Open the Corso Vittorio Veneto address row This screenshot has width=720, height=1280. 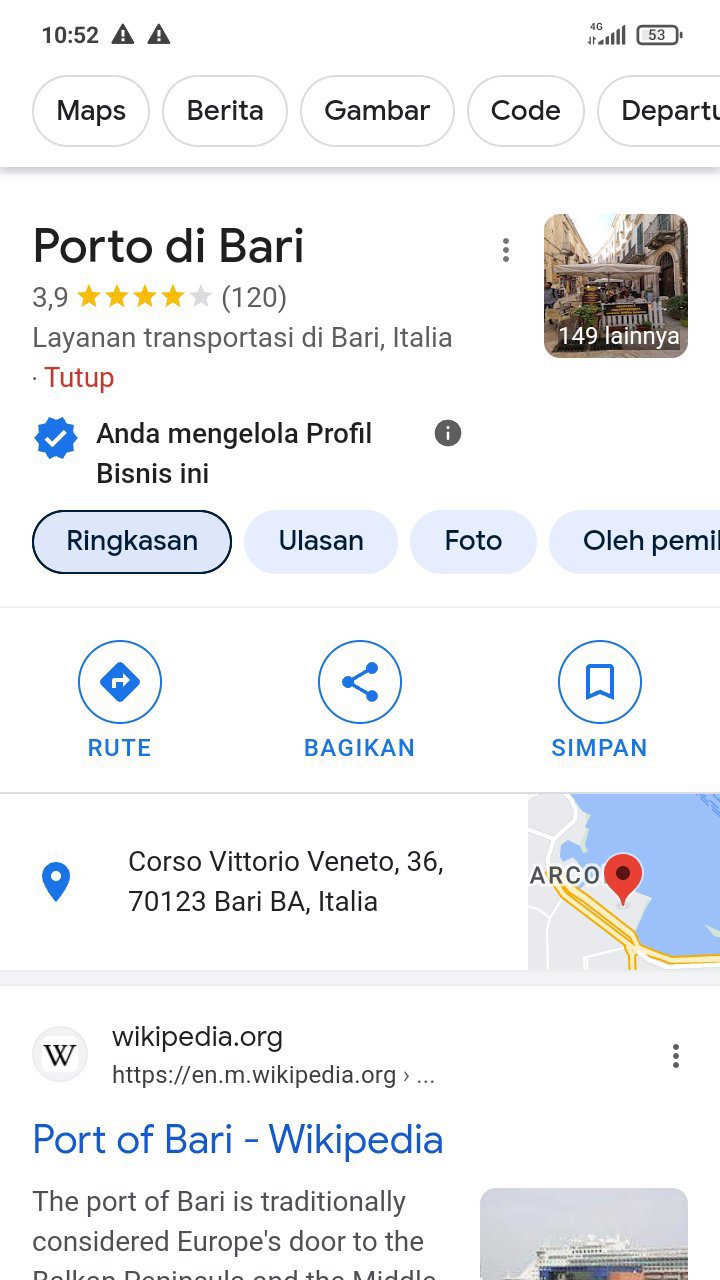point(264,882)
